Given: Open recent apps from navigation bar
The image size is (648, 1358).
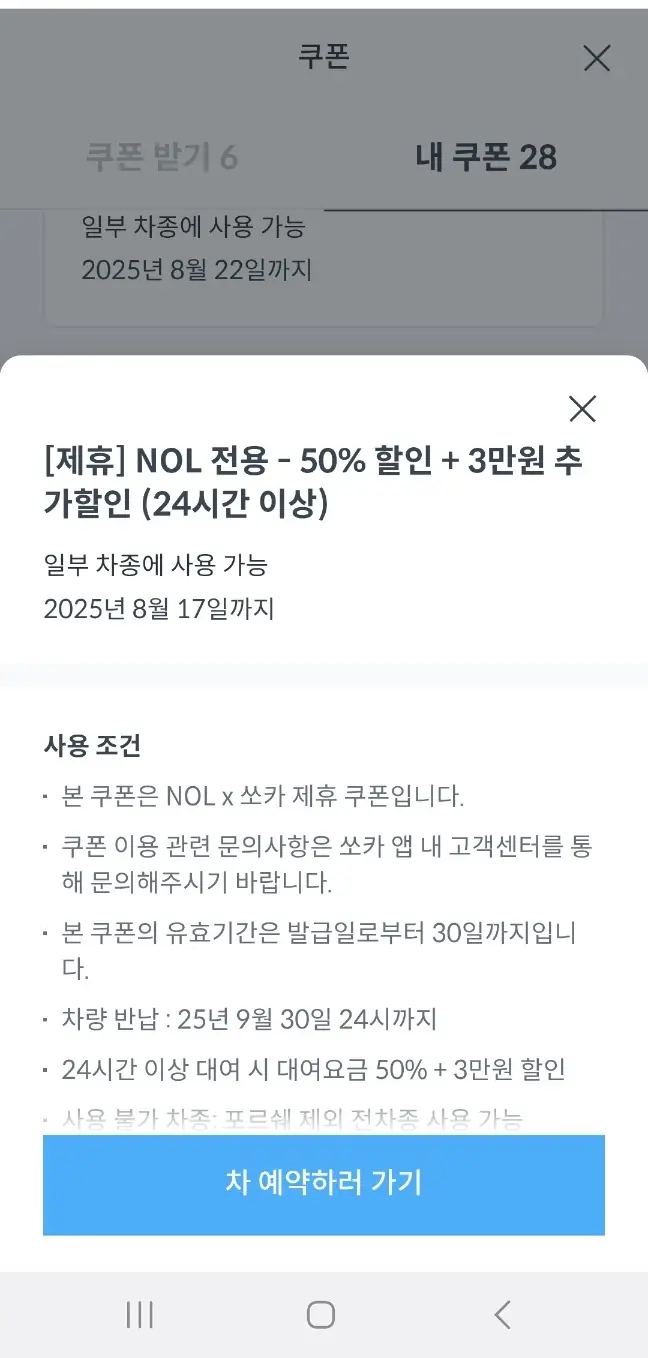Looking at the screenshot, I should tap(140, 1314).
